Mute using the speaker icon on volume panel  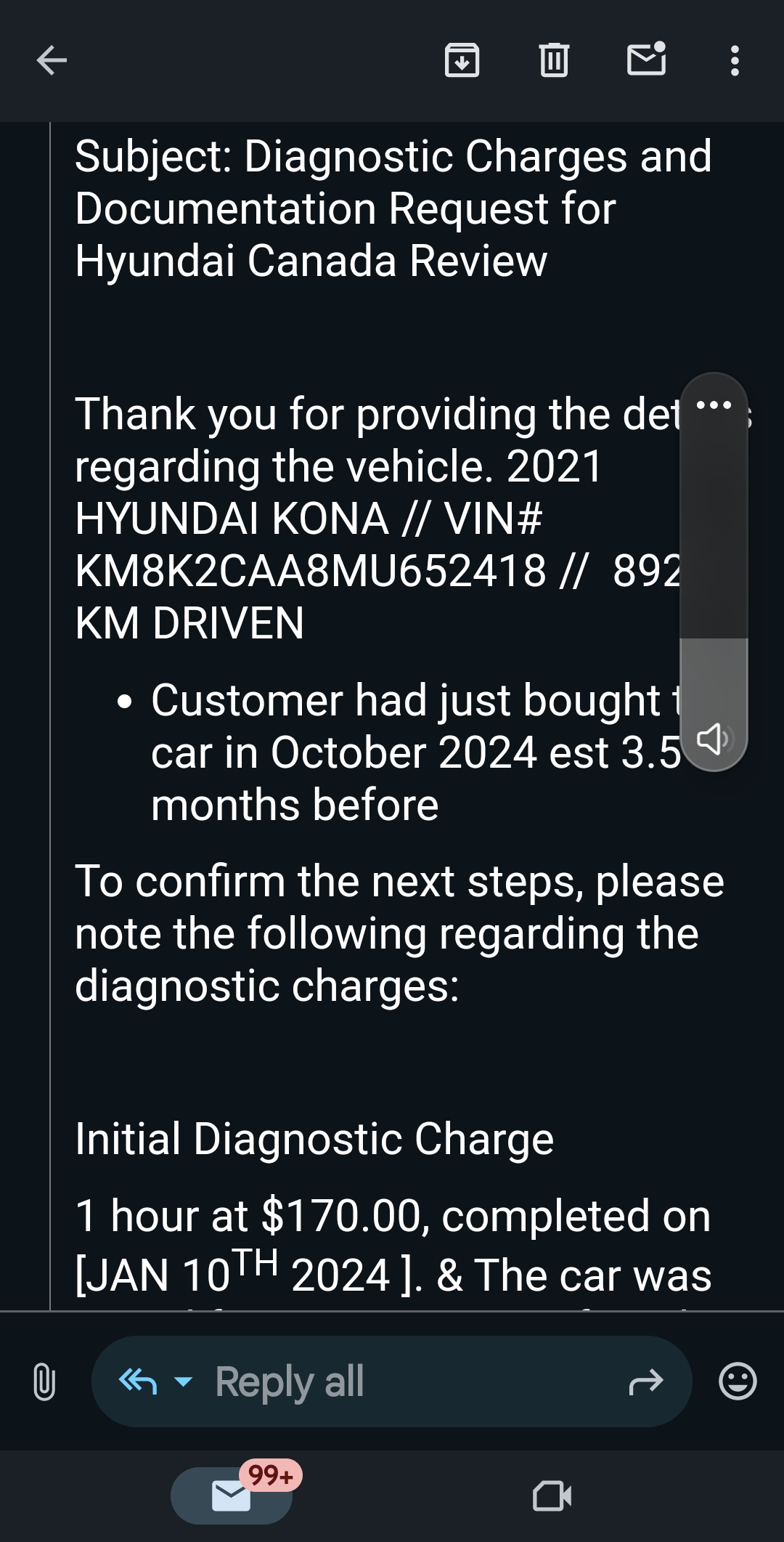[714, 739]
